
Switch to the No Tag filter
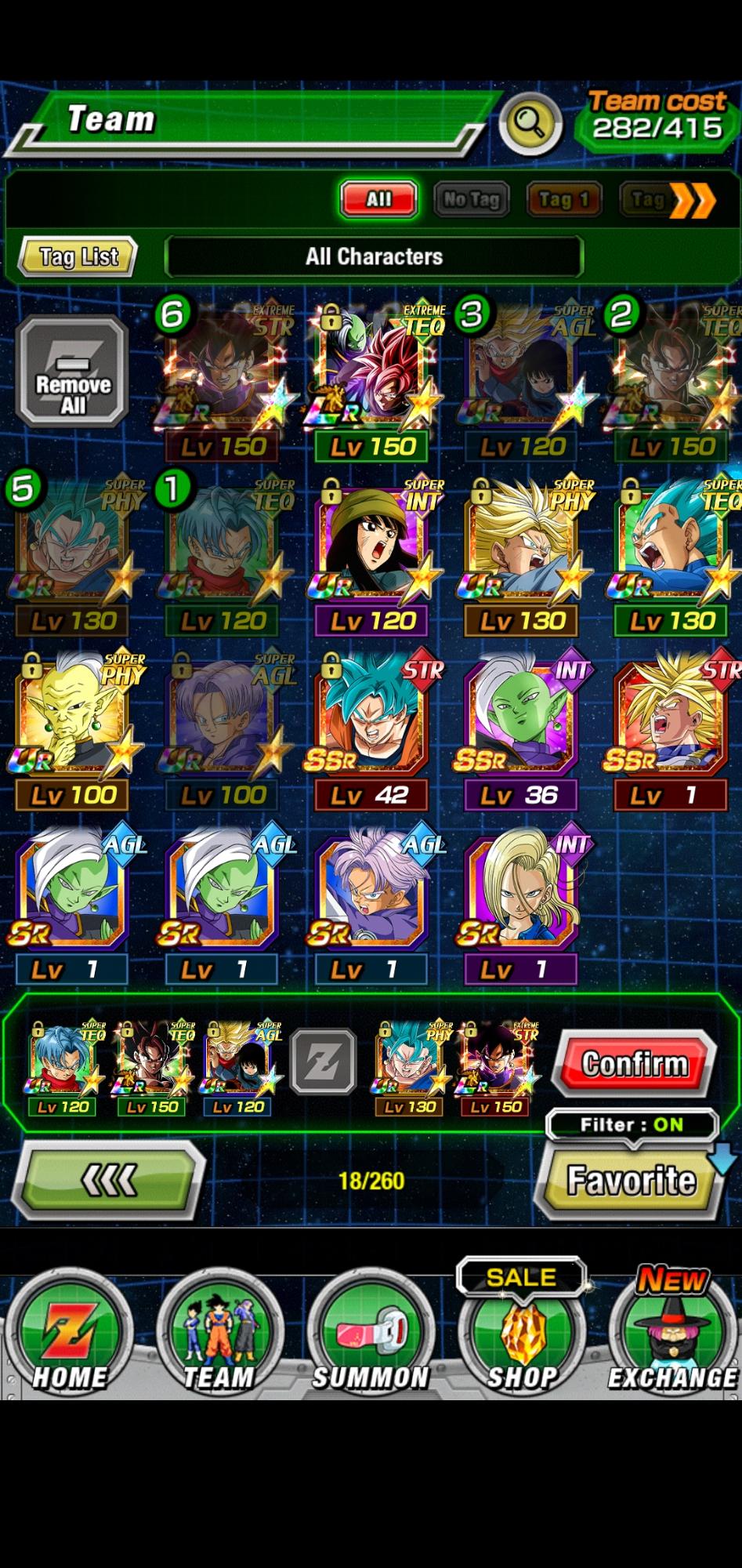coord(471,199)
